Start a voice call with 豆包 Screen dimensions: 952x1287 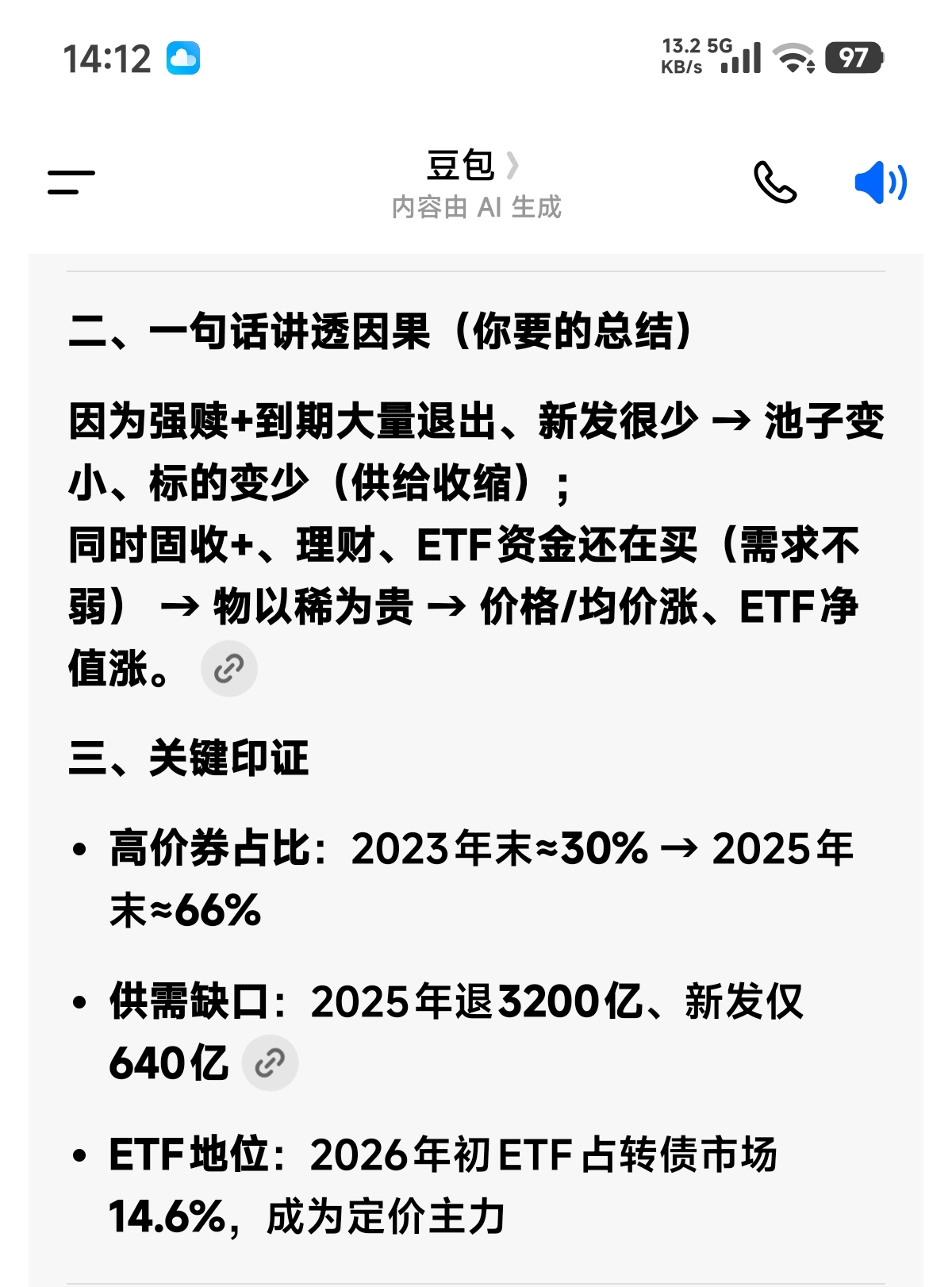pyautogui.click(x=774, y=182)
